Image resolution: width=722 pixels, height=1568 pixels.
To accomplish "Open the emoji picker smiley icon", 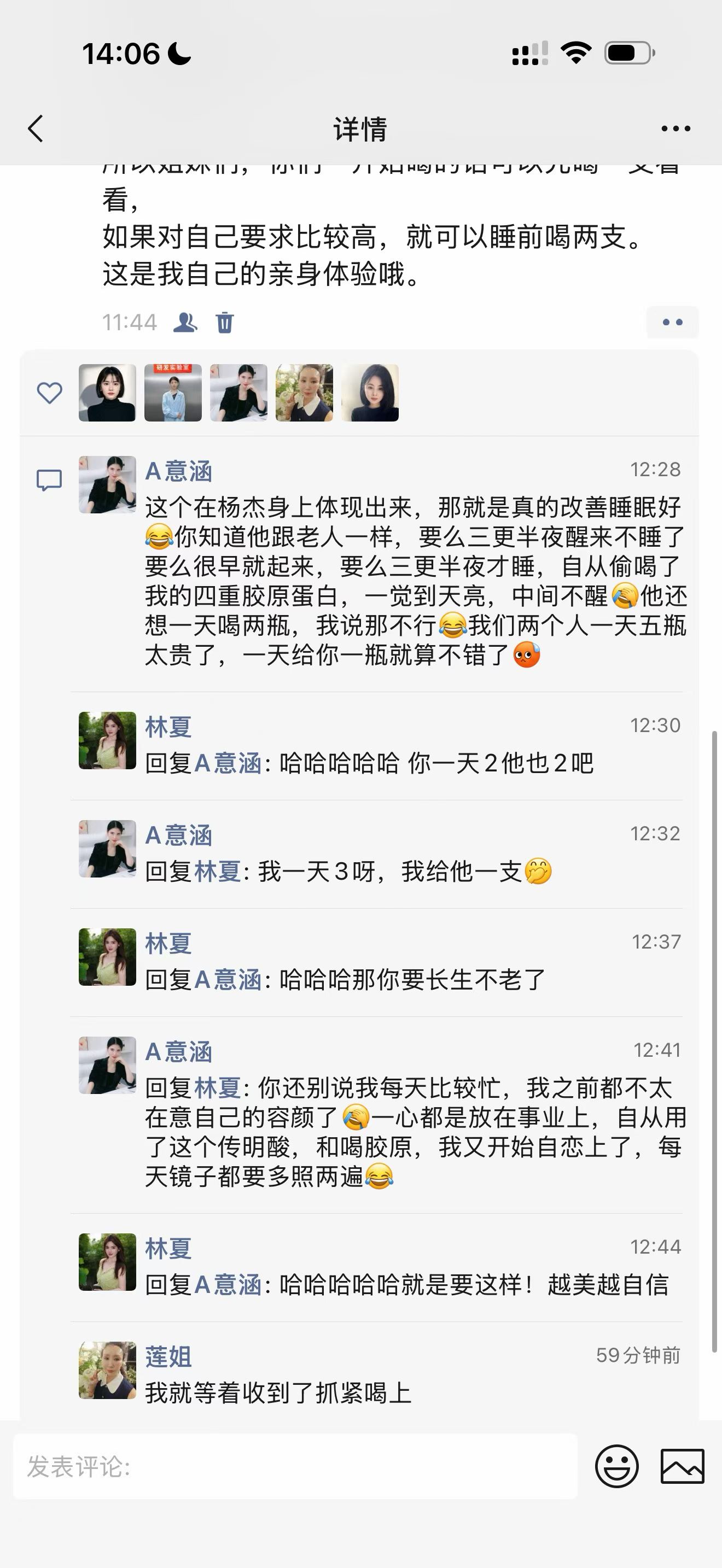I will [616, 1466].
